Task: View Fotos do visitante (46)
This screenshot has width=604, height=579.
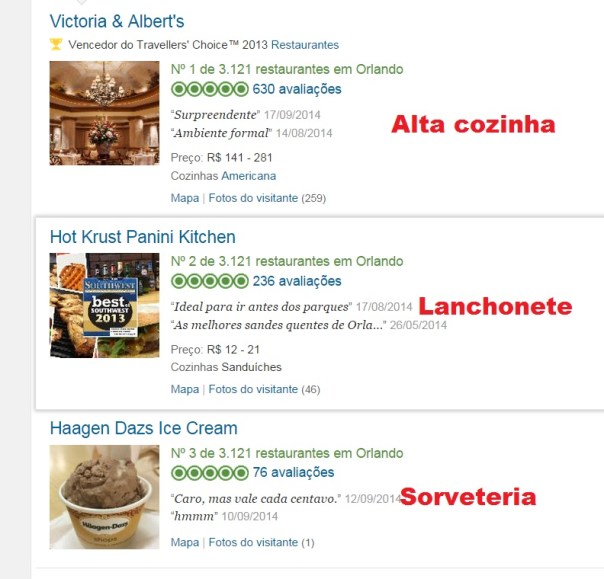Action: [x=253, y=389]
